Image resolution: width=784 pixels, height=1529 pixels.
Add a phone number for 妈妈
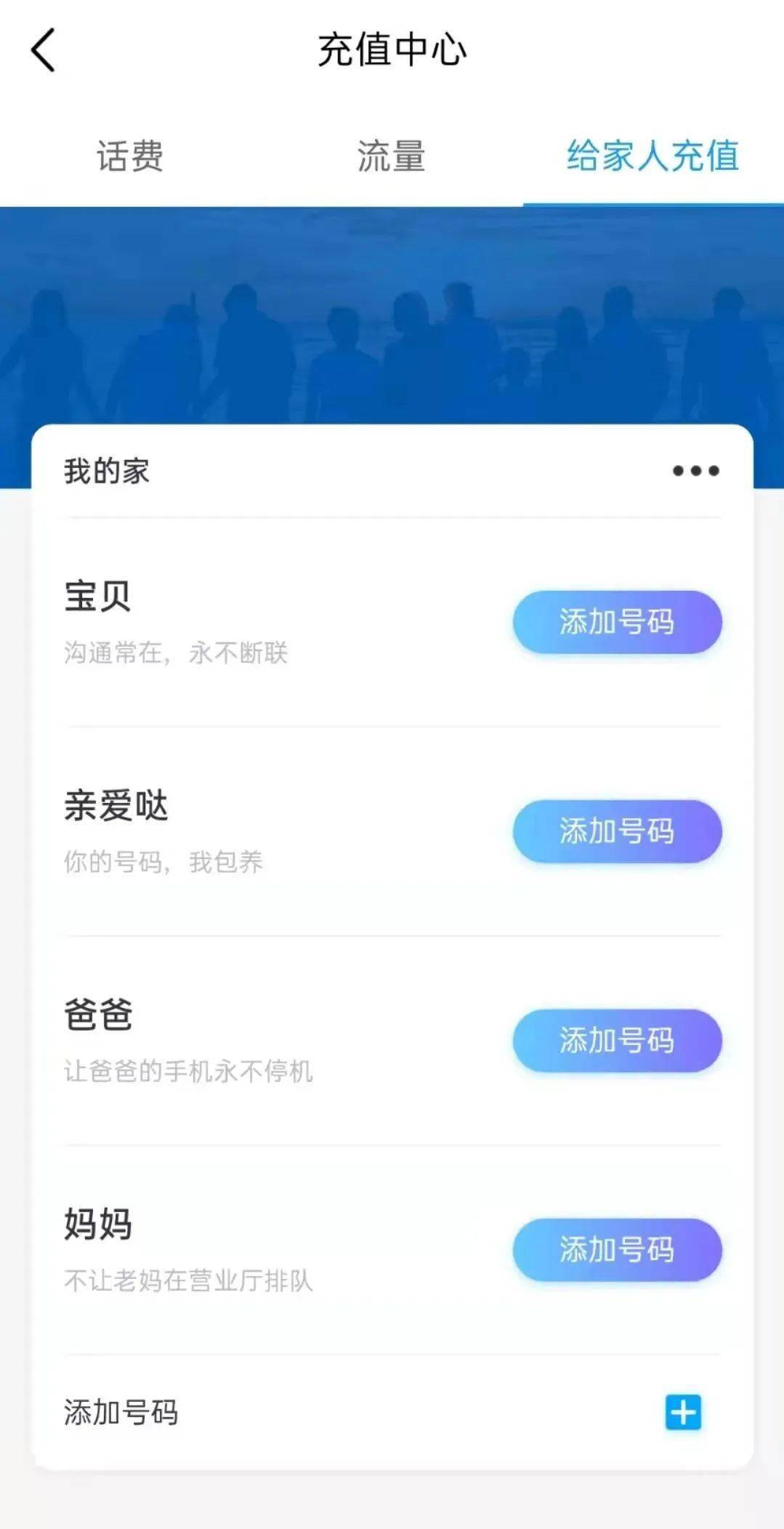coord(616,1251)
